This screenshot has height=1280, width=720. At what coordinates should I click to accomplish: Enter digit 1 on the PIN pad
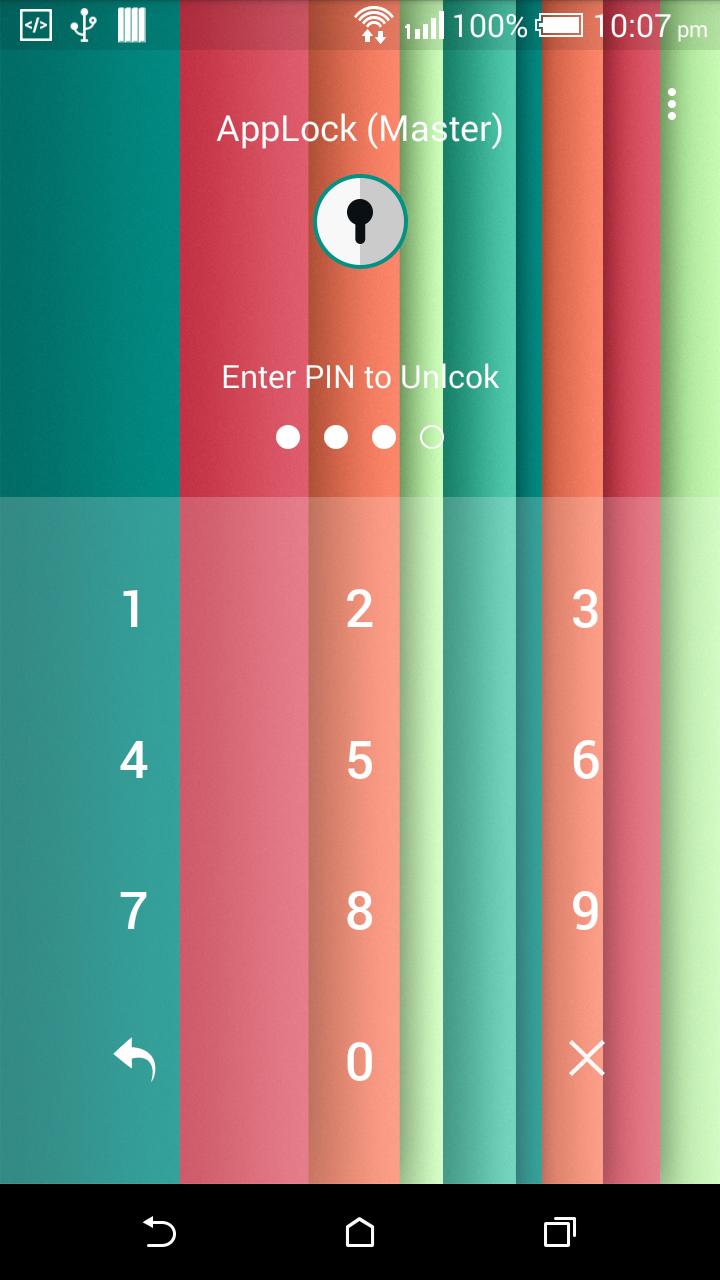(x=132, y=609)
